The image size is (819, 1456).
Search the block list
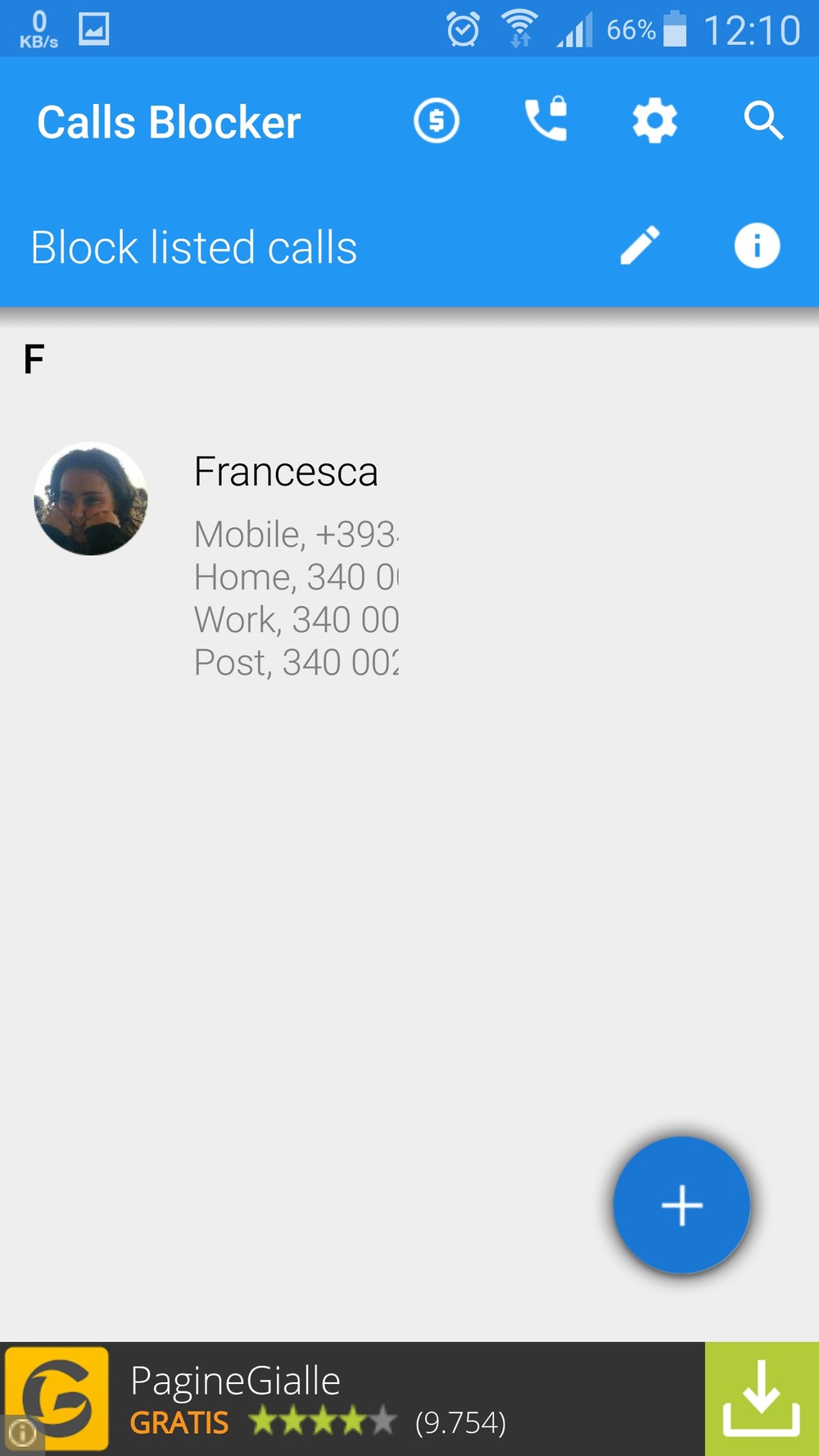tap(763, 121)
